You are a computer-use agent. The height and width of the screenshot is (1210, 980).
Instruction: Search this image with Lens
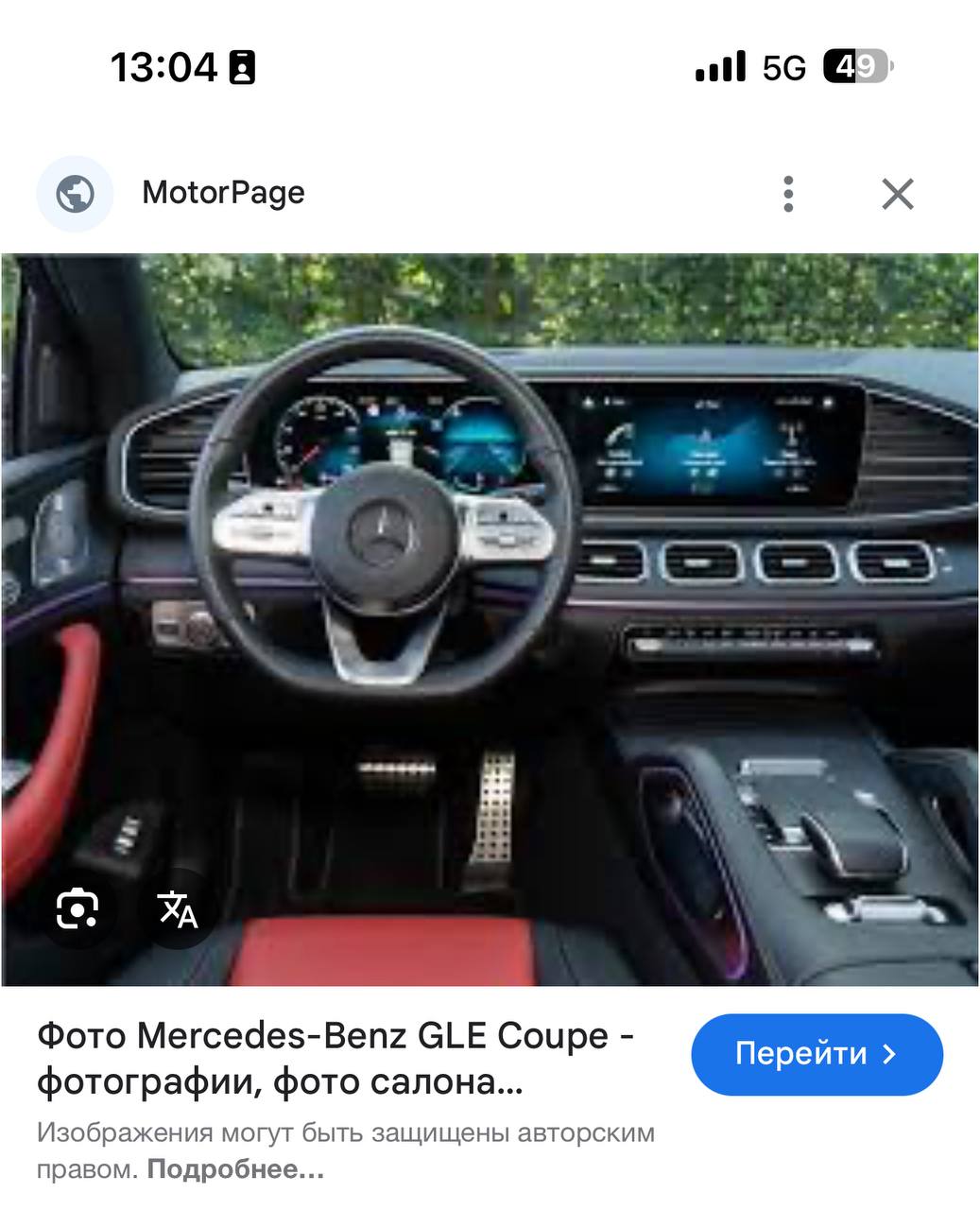pos(77,908)
